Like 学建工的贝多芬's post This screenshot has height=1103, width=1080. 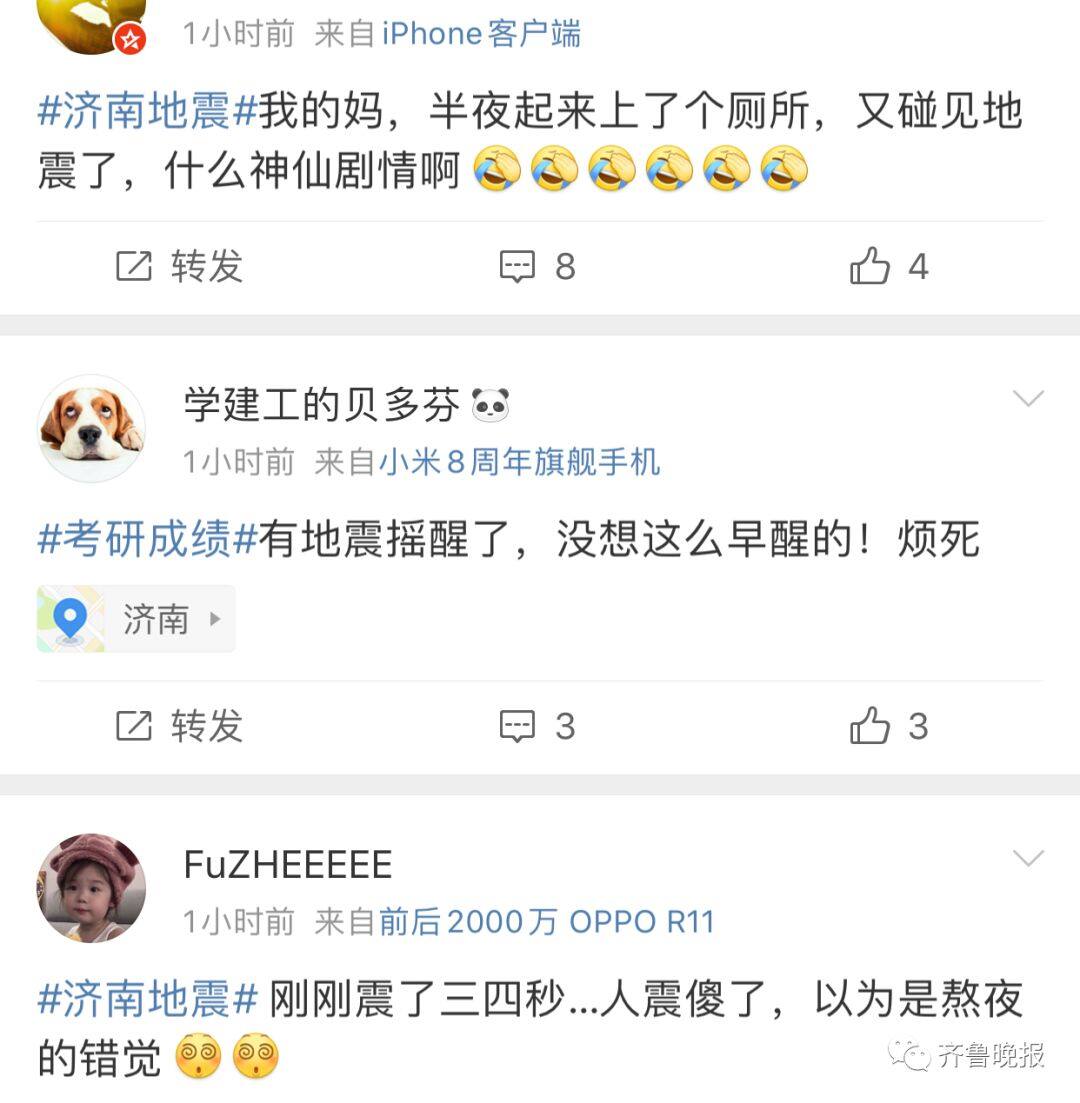(888, 726)
